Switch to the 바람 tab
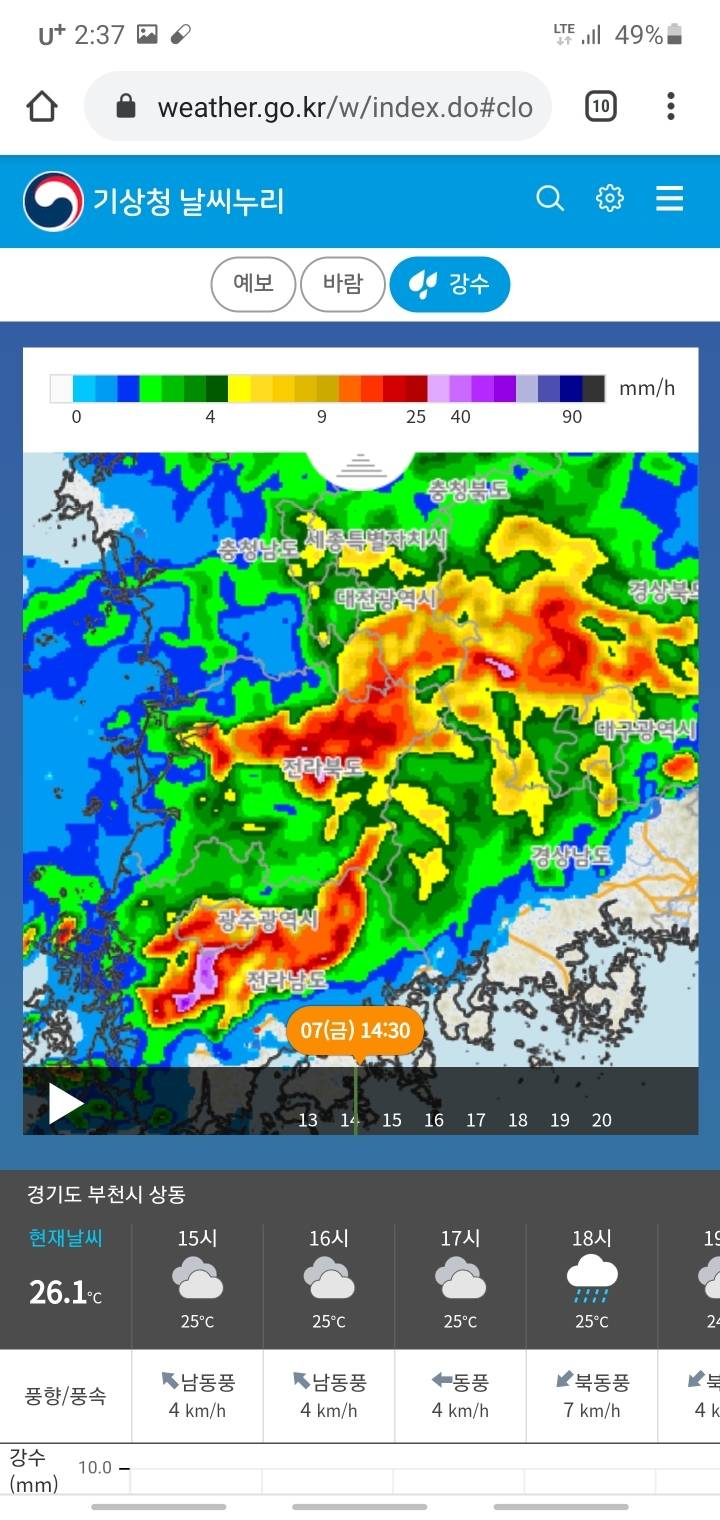The image size is (720, 1520). click(x=342, y=284)
